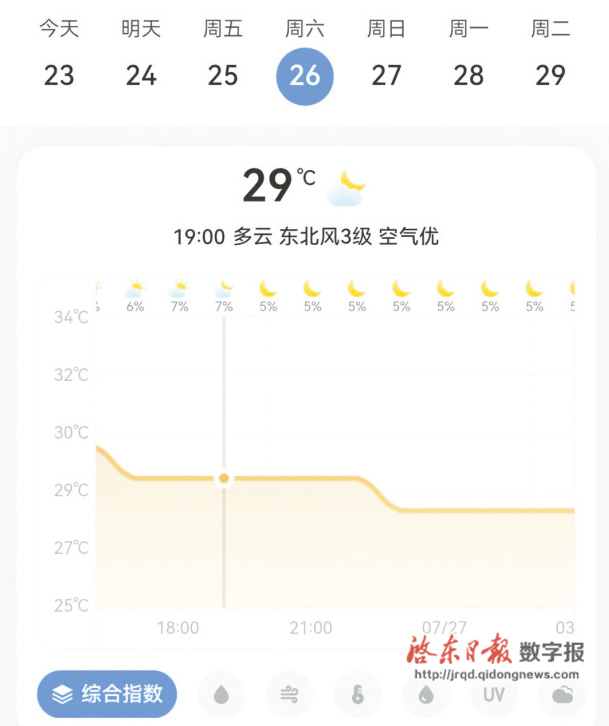Show the 周二 29 forecast
Viewport: 609px width, 726px height.
click(x=550, y=74)
